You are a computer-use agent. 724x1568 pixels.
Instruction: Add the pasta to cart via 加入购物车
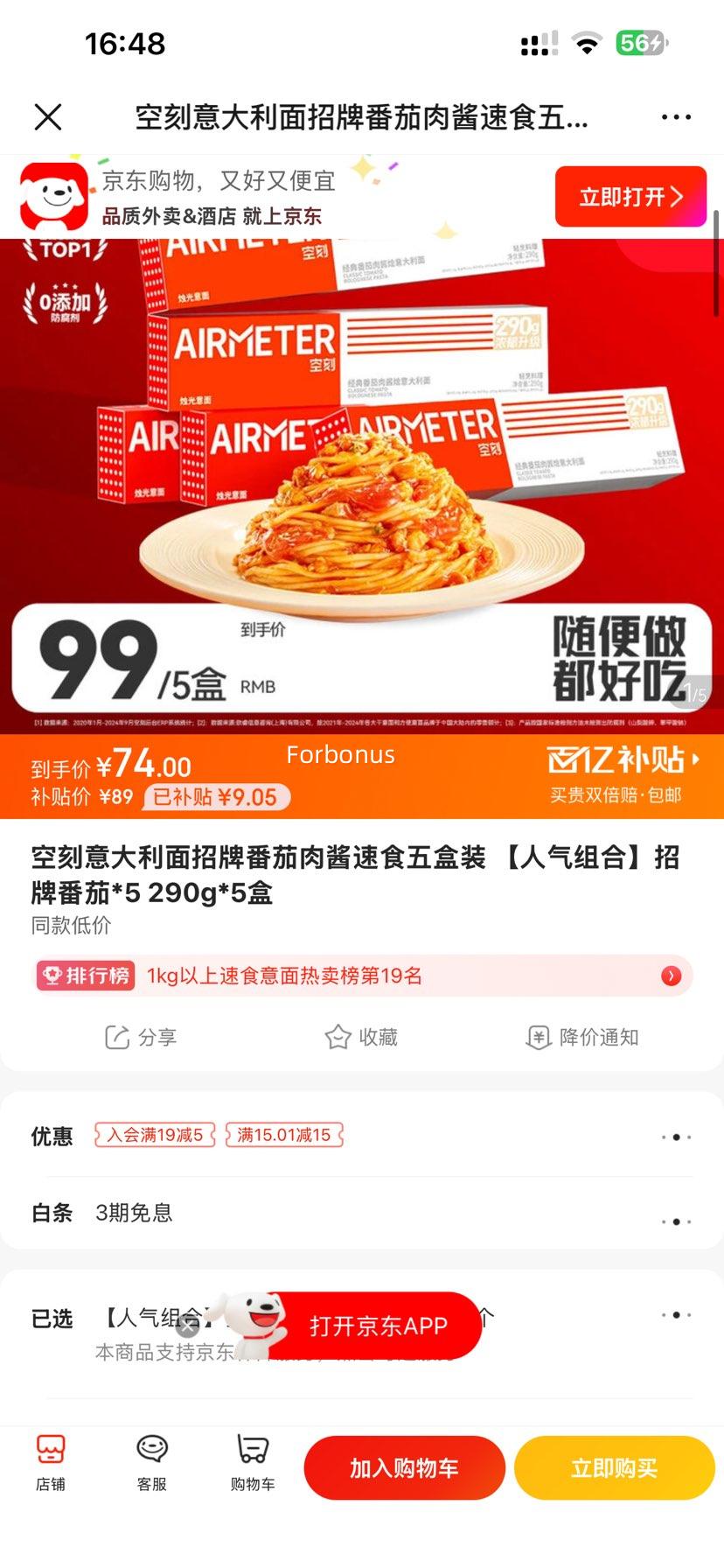coord(404,1467)
